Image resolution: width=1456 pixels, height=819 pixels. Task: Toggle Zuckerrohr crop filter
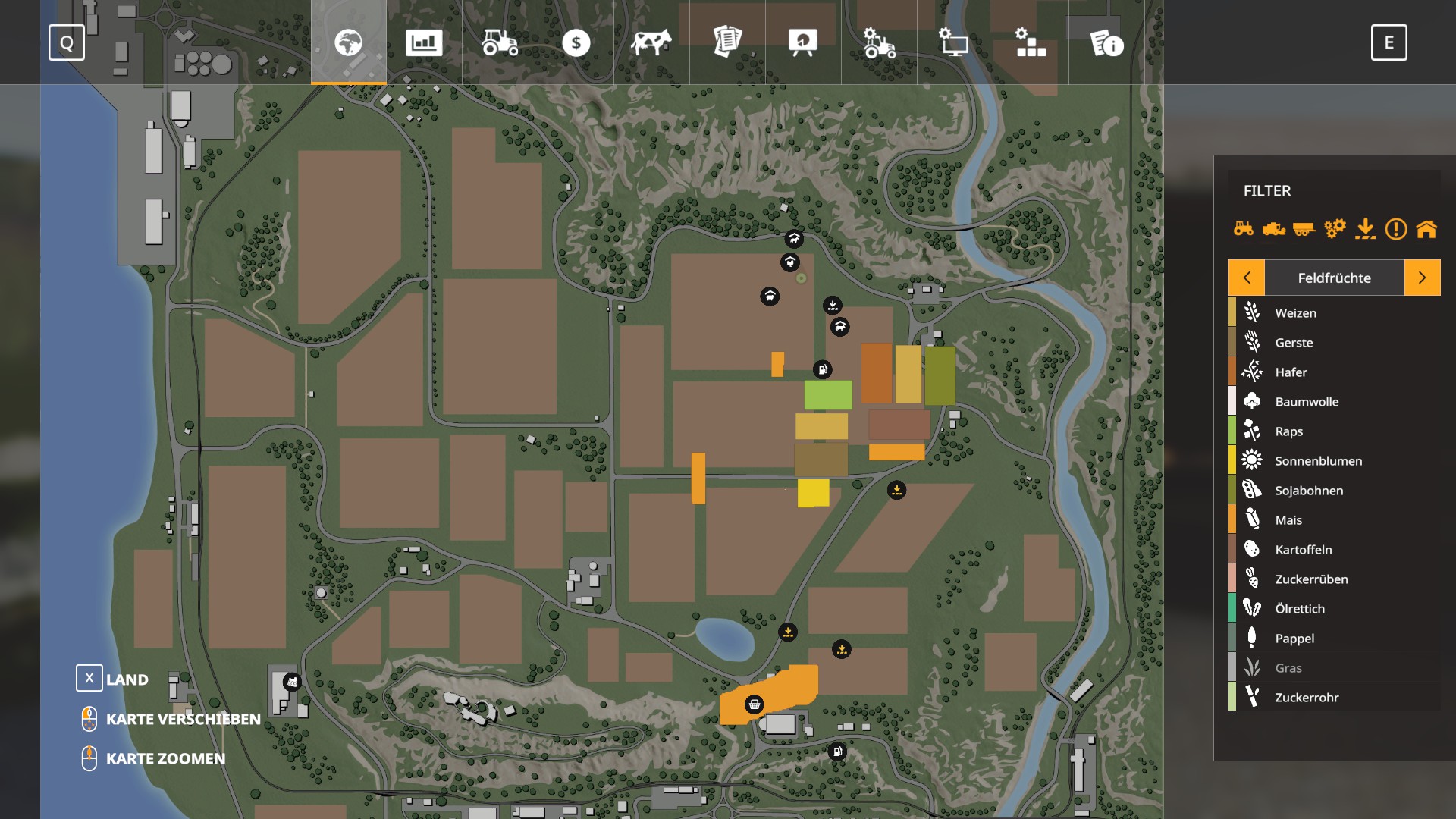point(1335,697)
